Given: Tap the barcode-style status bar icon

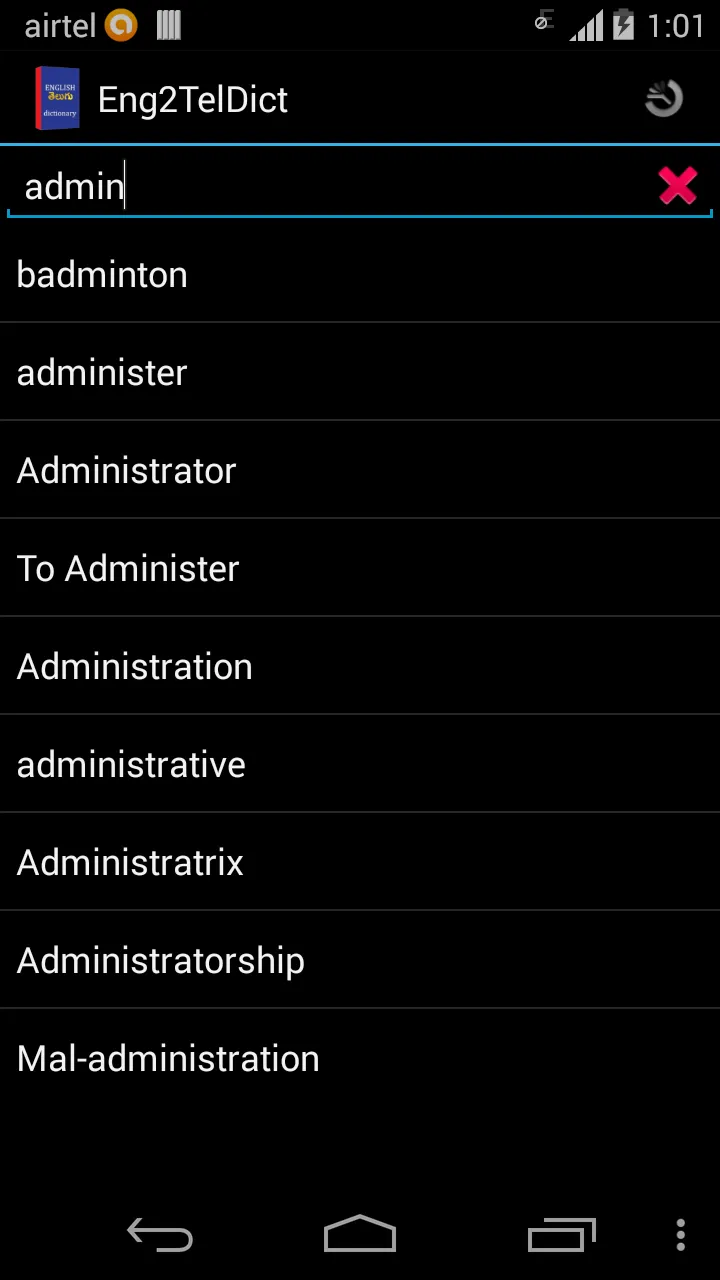Looking at the screenshot, I should (167, 25).
